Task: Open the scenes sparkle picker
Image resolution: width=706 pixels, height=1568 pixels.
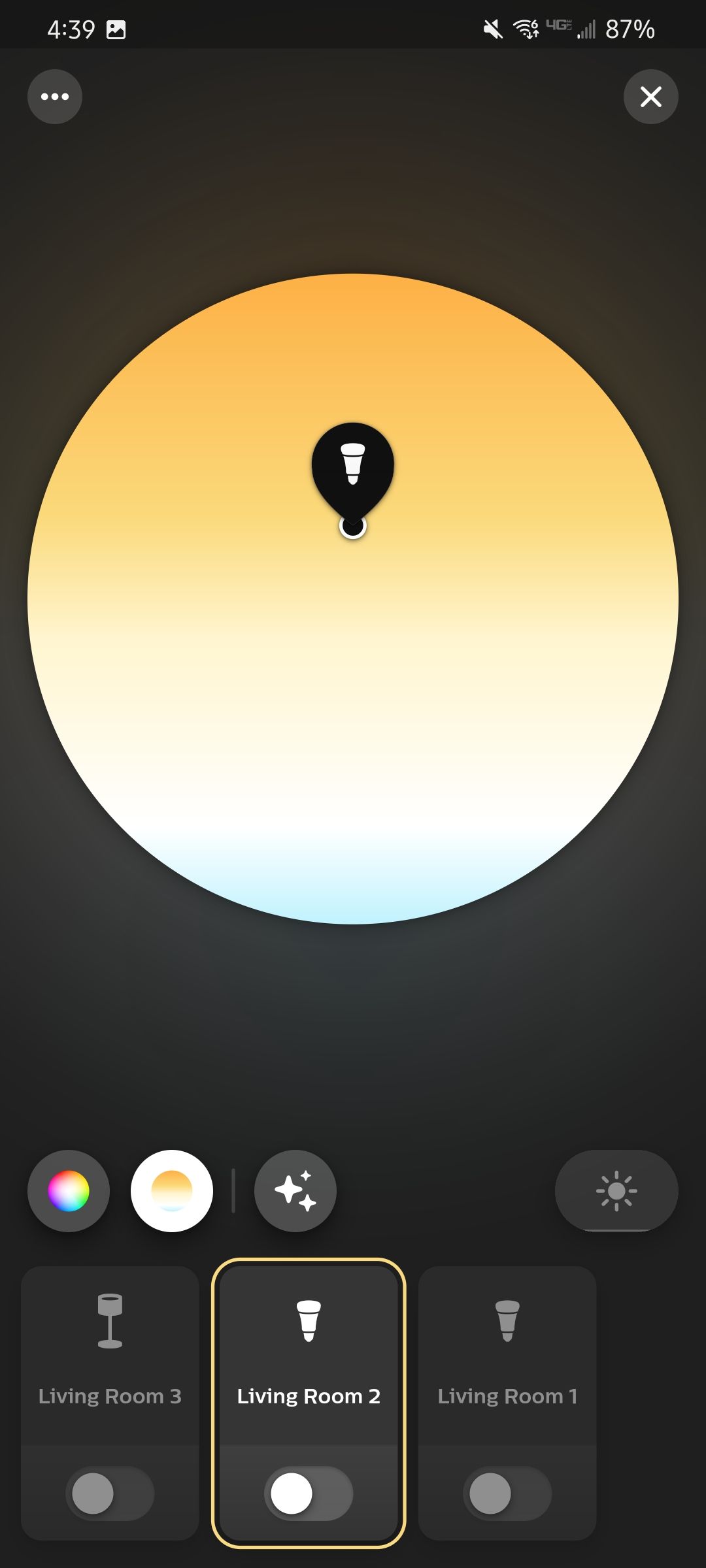Action: (295, 1190)
